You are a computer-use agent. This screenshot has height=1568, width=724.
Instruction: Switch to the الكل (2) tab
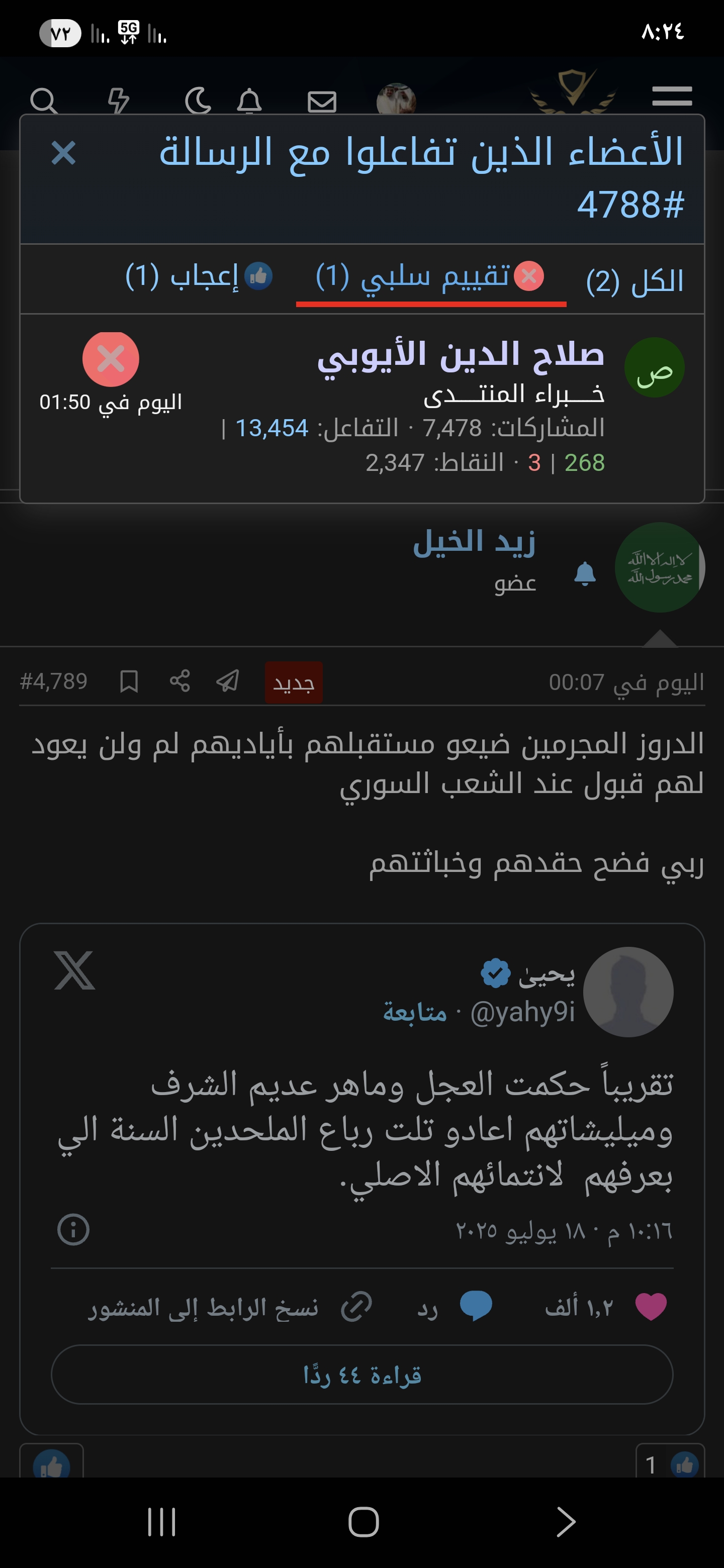click(x=635, y=280)
